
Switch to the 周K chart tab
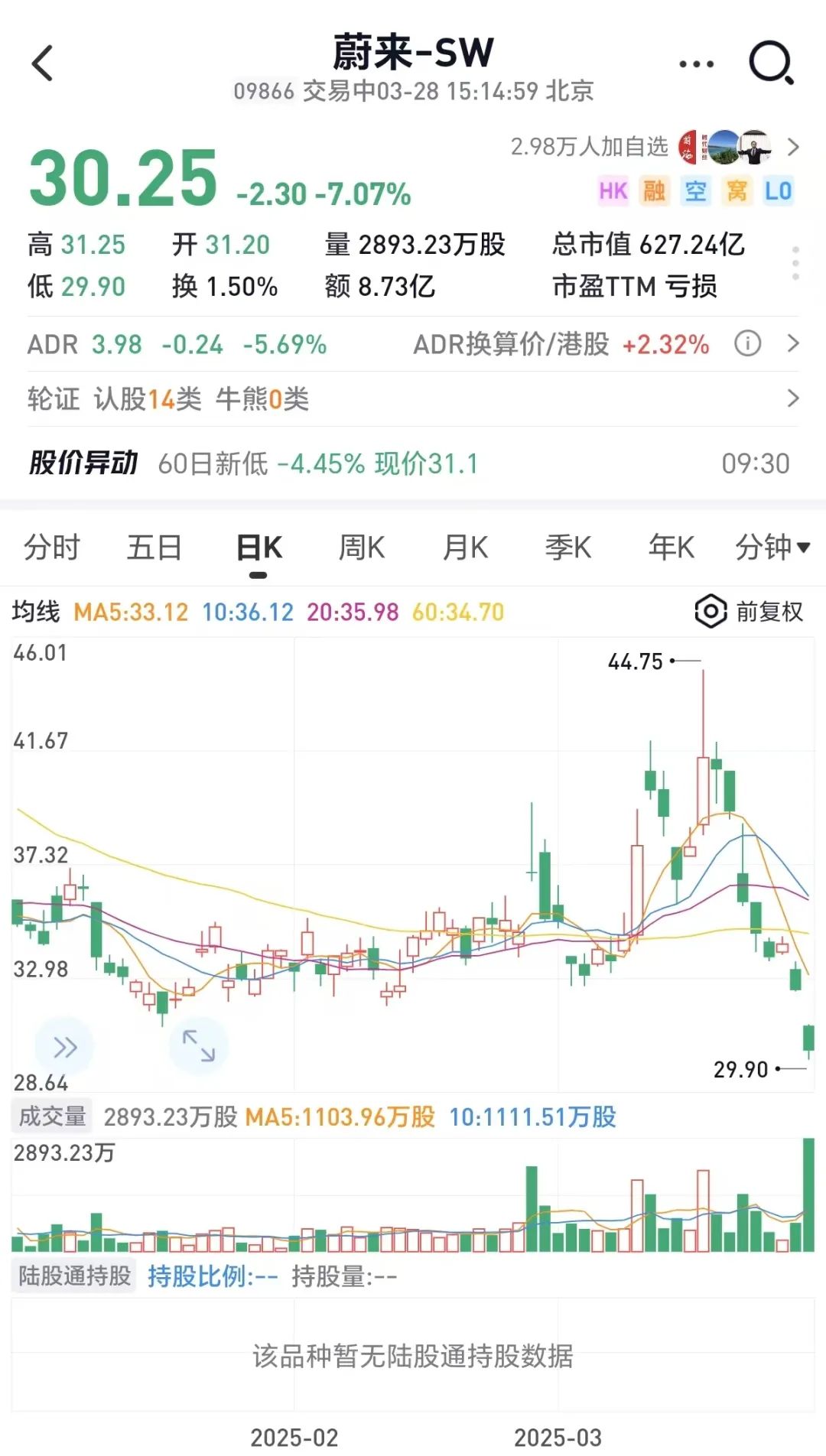pos(362,548)
